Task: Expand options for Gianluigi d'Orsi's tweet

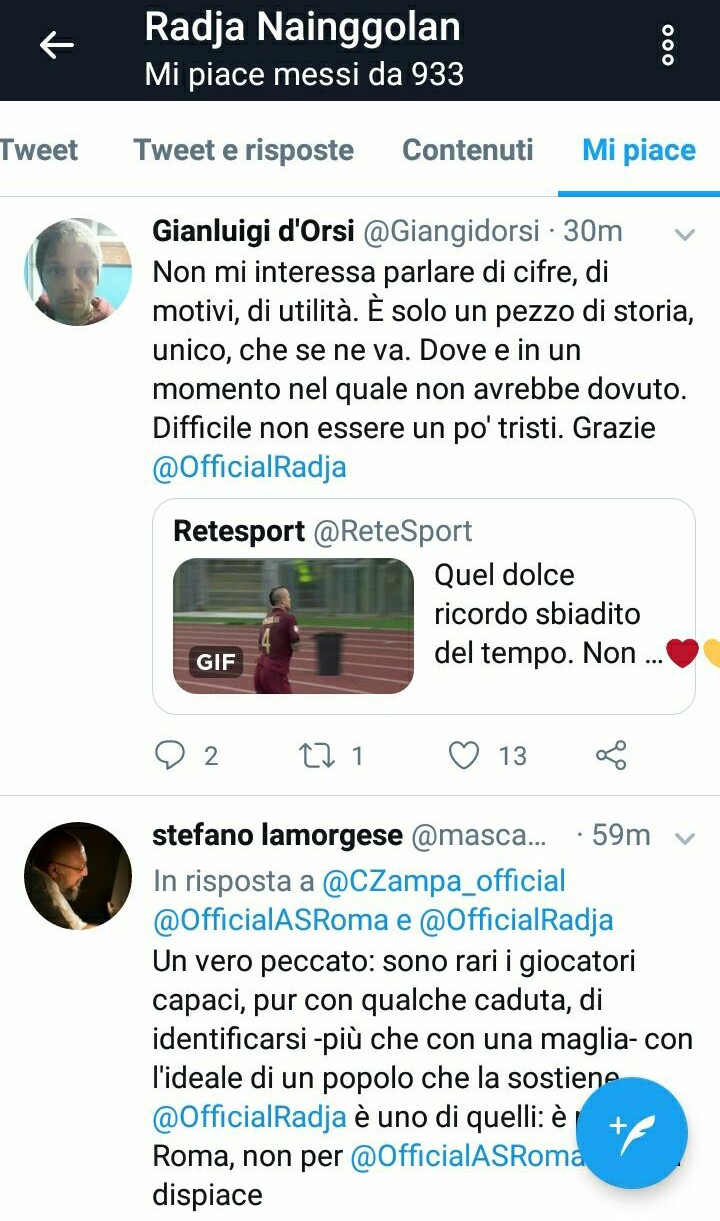Action: (x=685, y=235)
